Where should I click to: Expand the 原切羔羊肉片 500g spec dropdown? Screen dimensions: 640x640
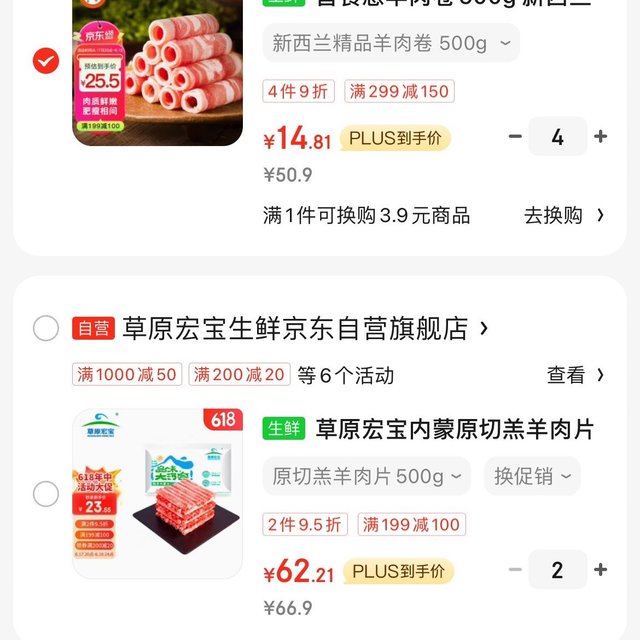point(366,476)
